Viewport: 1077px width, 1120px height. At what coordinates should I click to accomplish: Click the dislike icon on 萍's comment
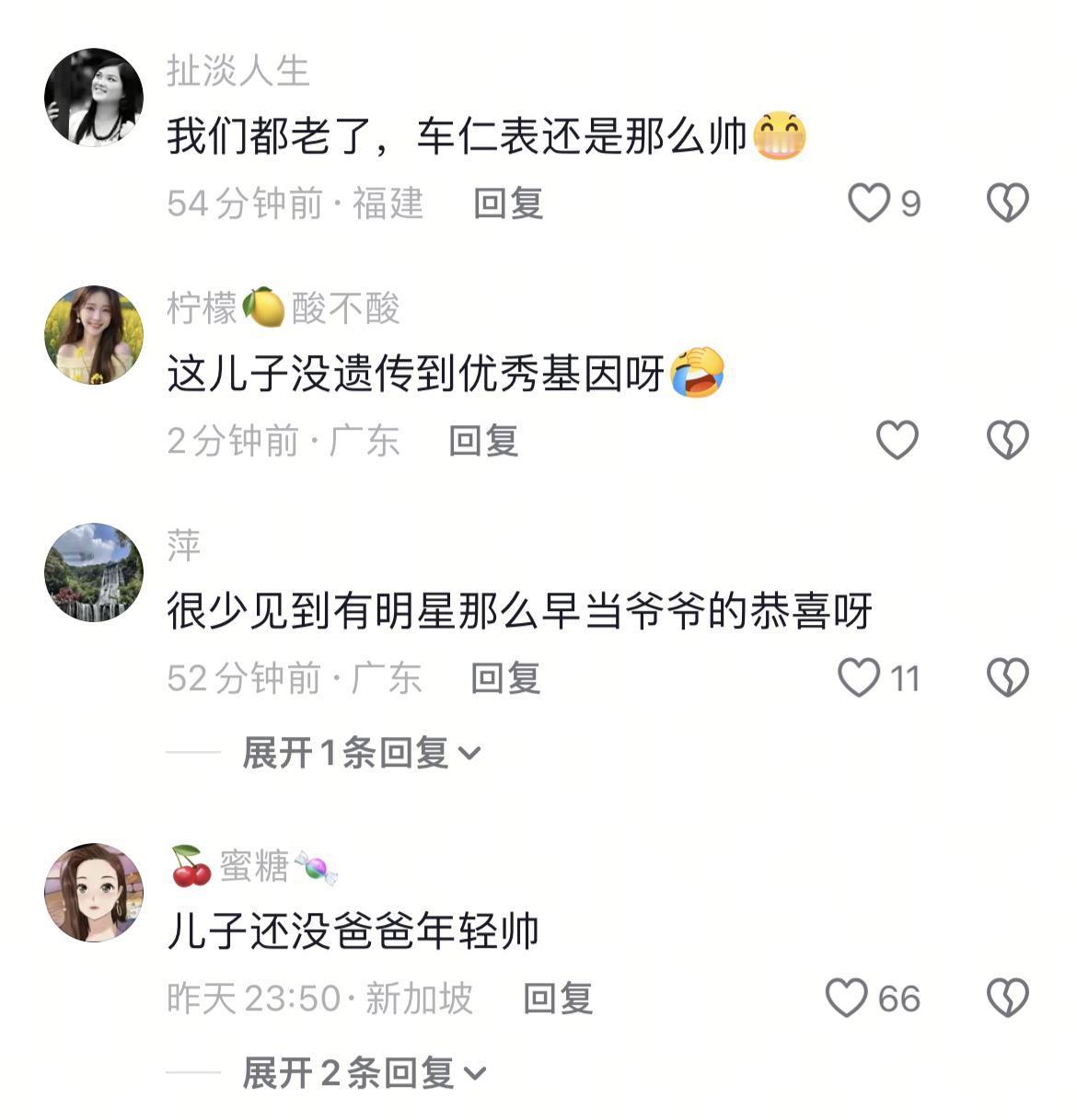click(1008, 675)
